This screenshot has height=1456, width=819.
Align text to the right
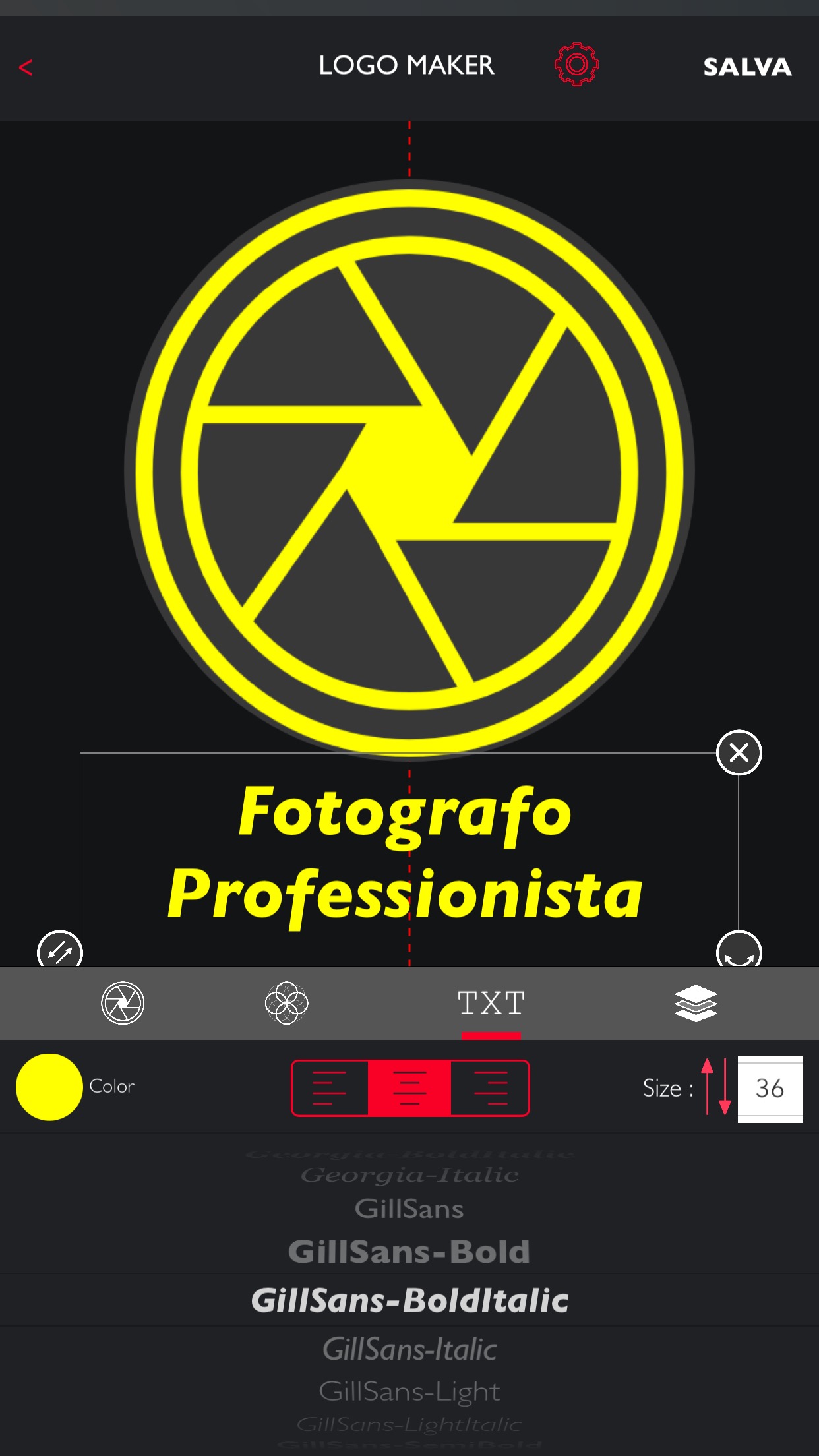point(491,1088)
